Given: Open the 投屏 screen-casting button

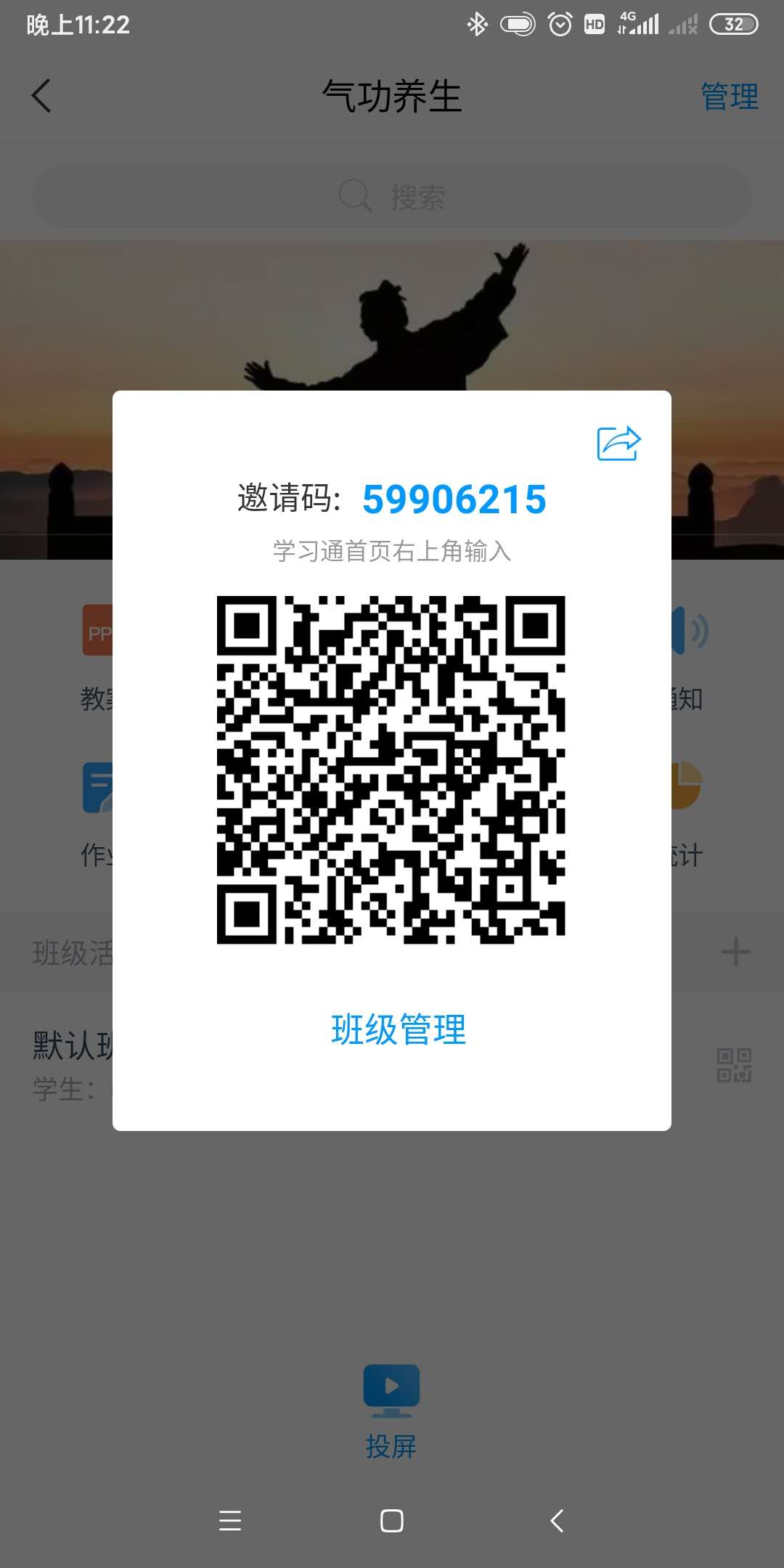Looking at the screenshot, I should click(x=391, y=1411).
